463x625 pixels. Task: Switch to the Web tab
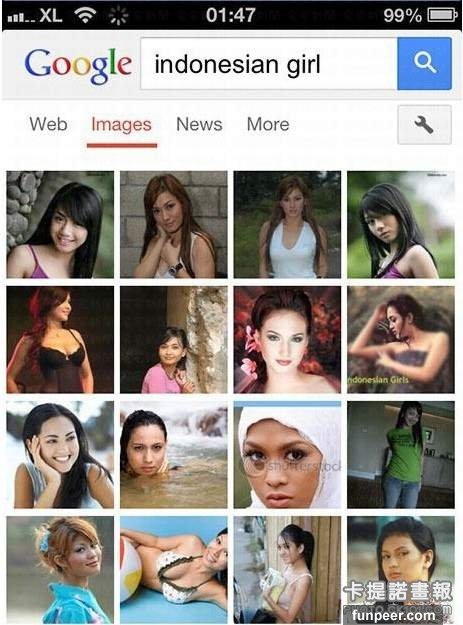pos(48,124)
